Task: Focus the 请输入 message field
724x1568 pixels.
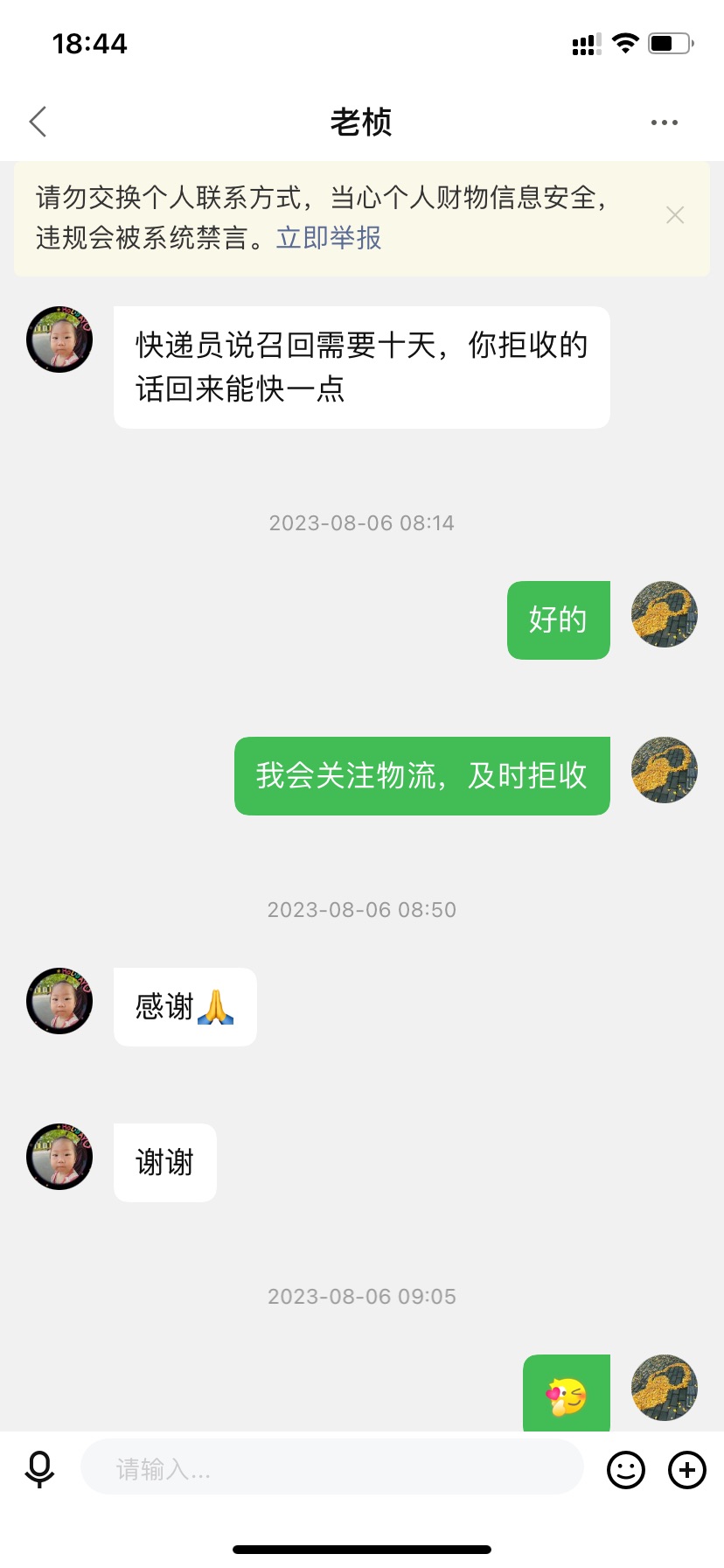Action: (332, 1468)
